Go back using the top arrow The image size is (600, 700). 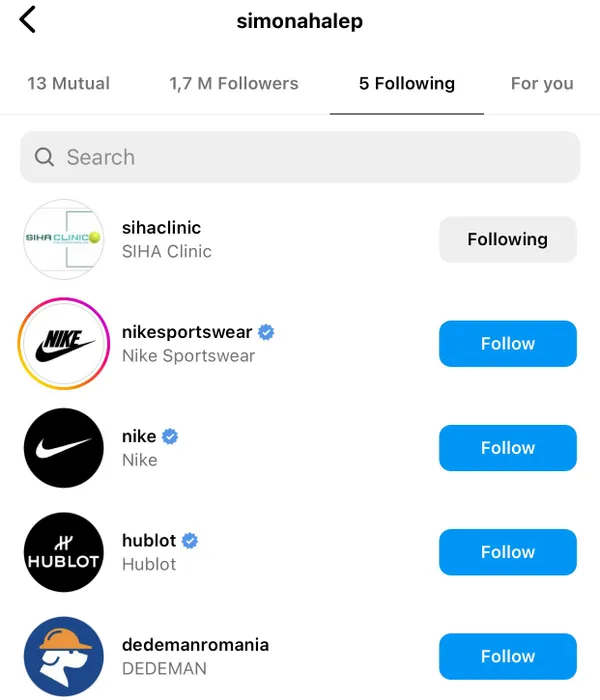tap(28, 20)
